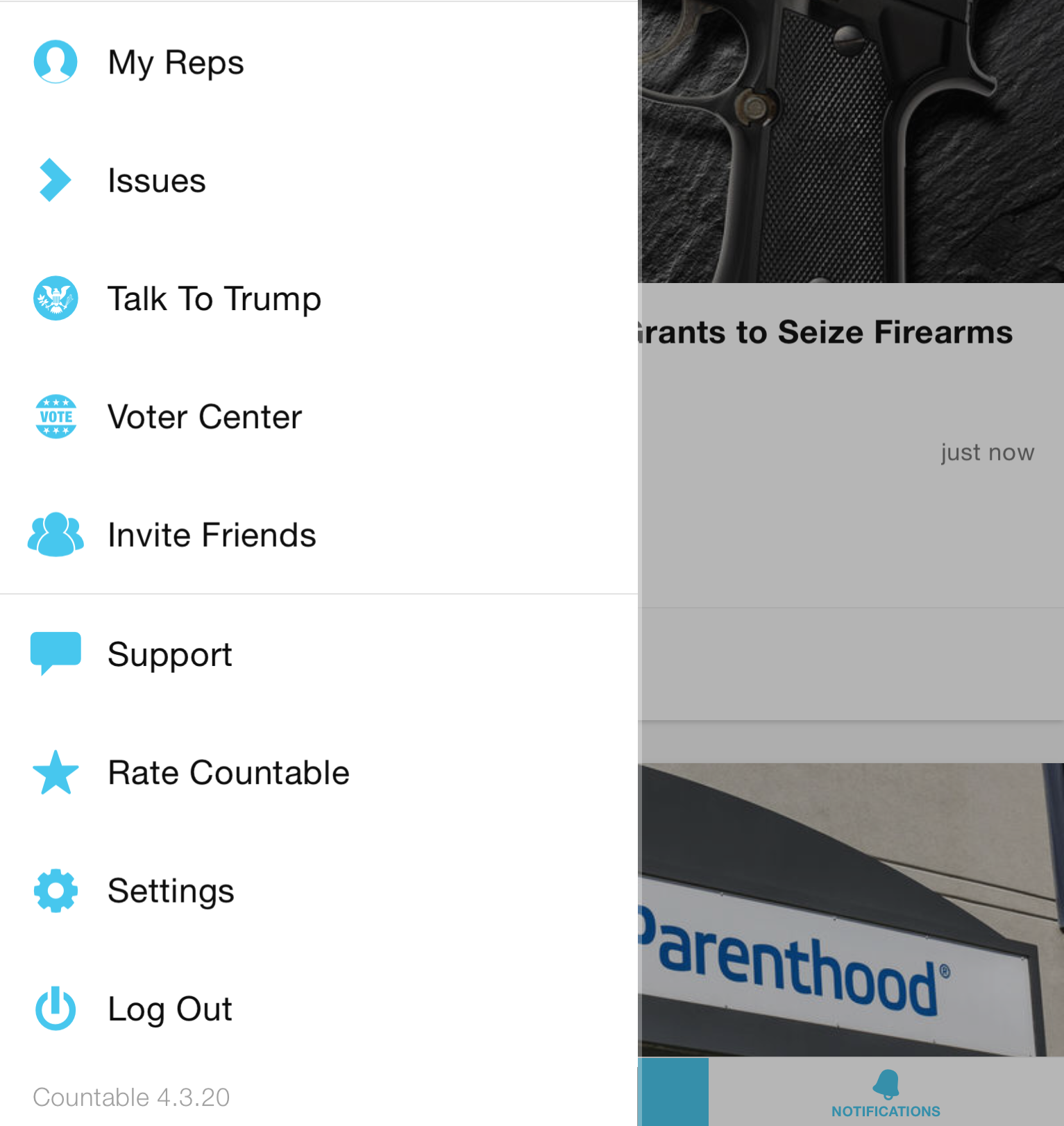Open Support

(x=169, y=654)
